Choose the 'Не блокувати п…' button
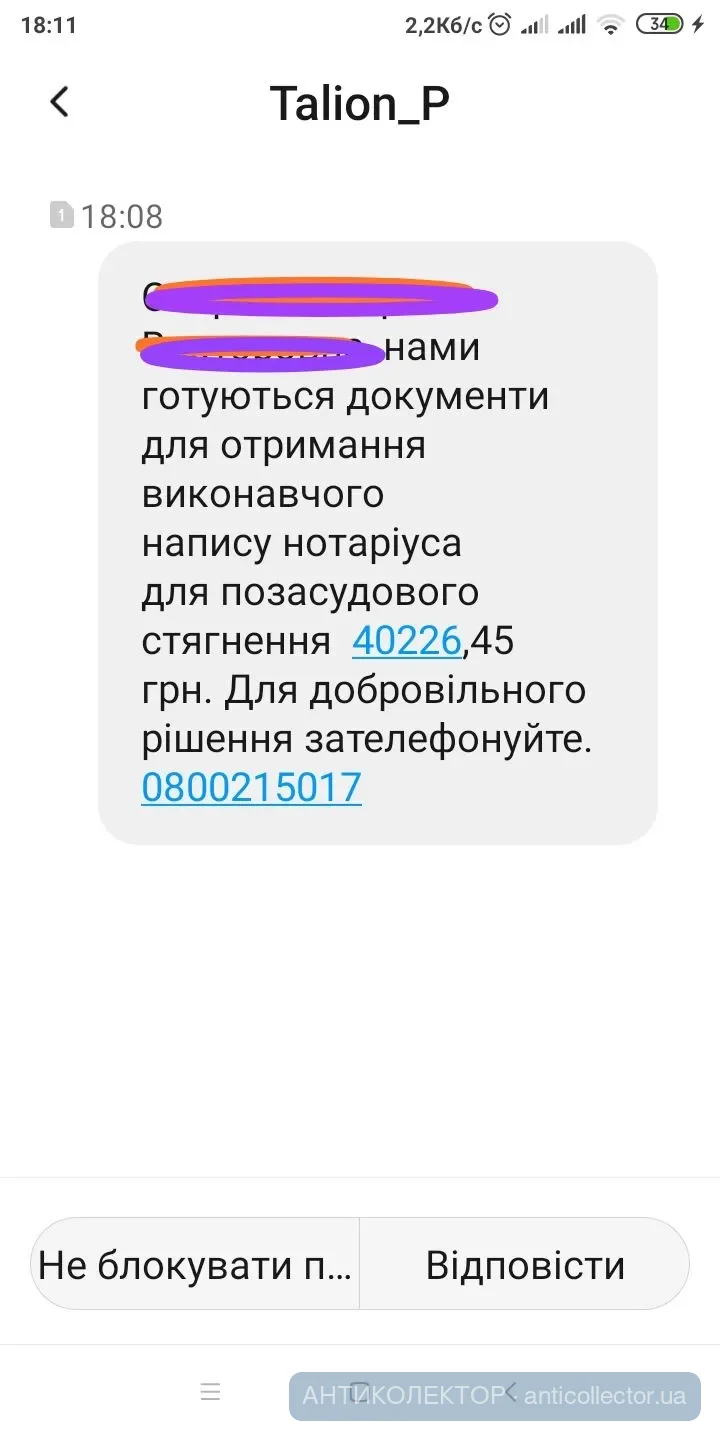The width and height of the screenshot is (720, 1440). click(196, 1265)
